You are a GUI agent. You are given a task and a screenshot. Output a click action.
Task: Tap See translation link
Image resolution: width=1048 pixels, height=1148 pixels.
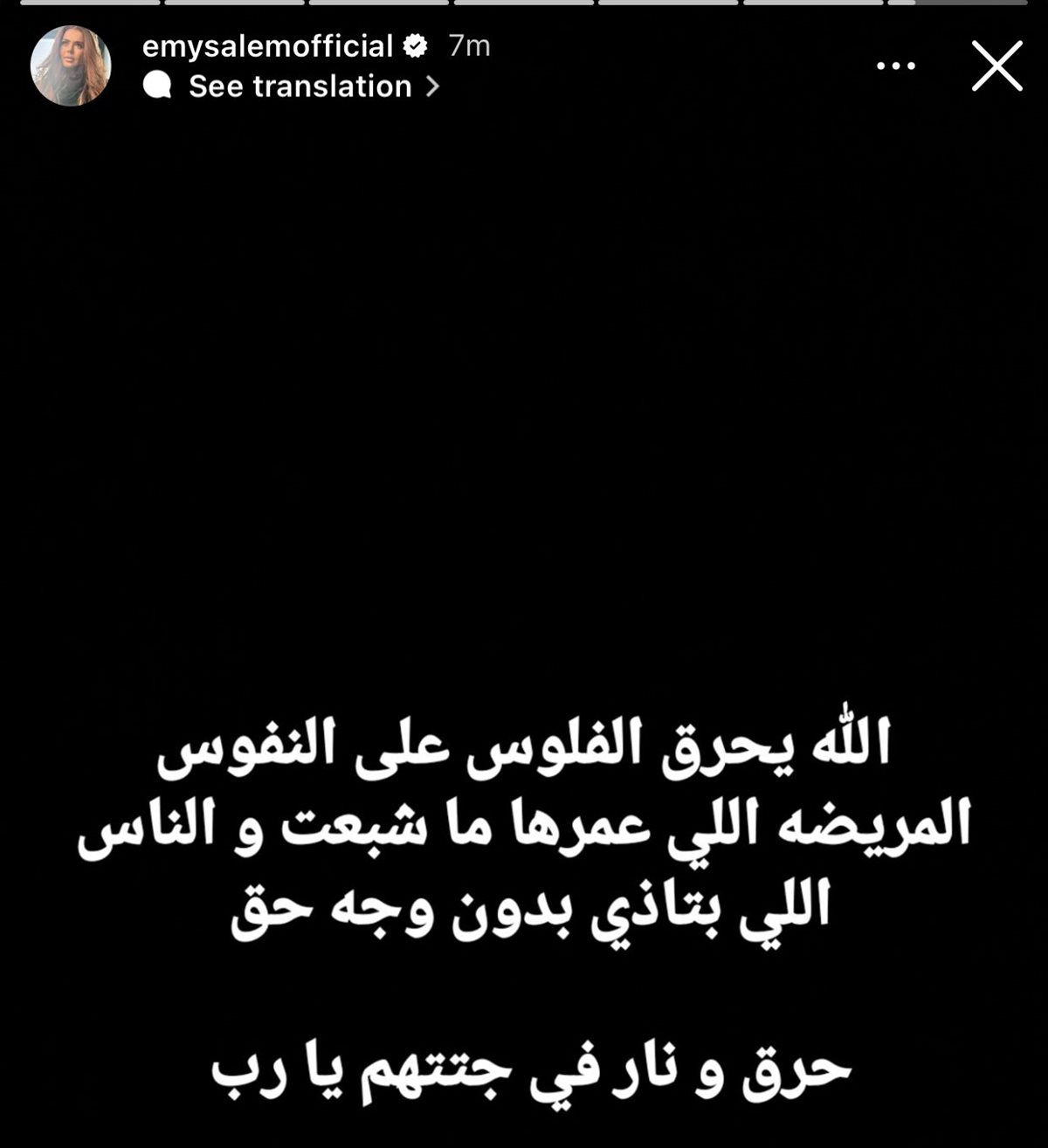tap(300, 86)
